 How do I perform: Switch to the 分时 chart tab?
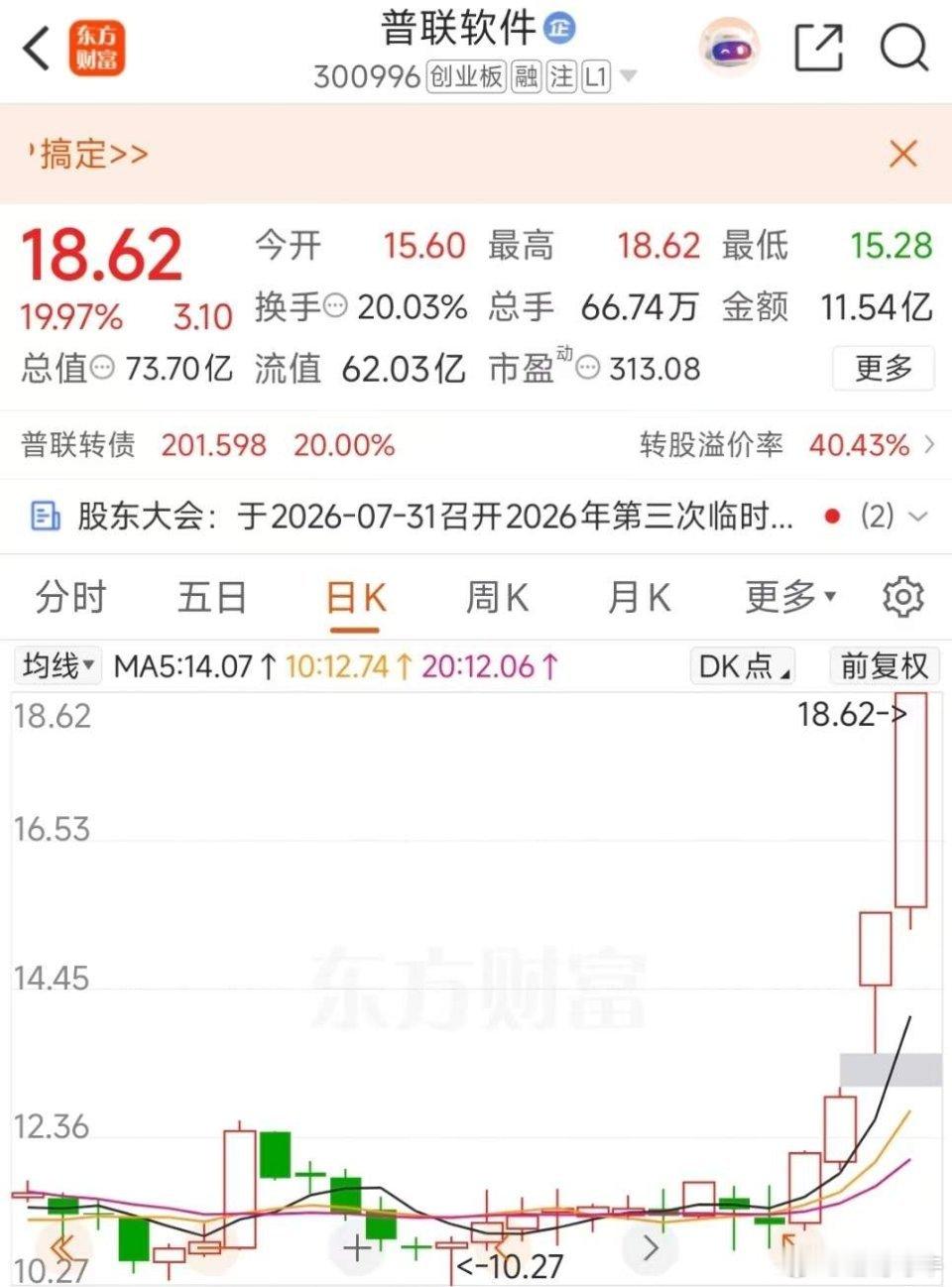click(x=70, y=598)
